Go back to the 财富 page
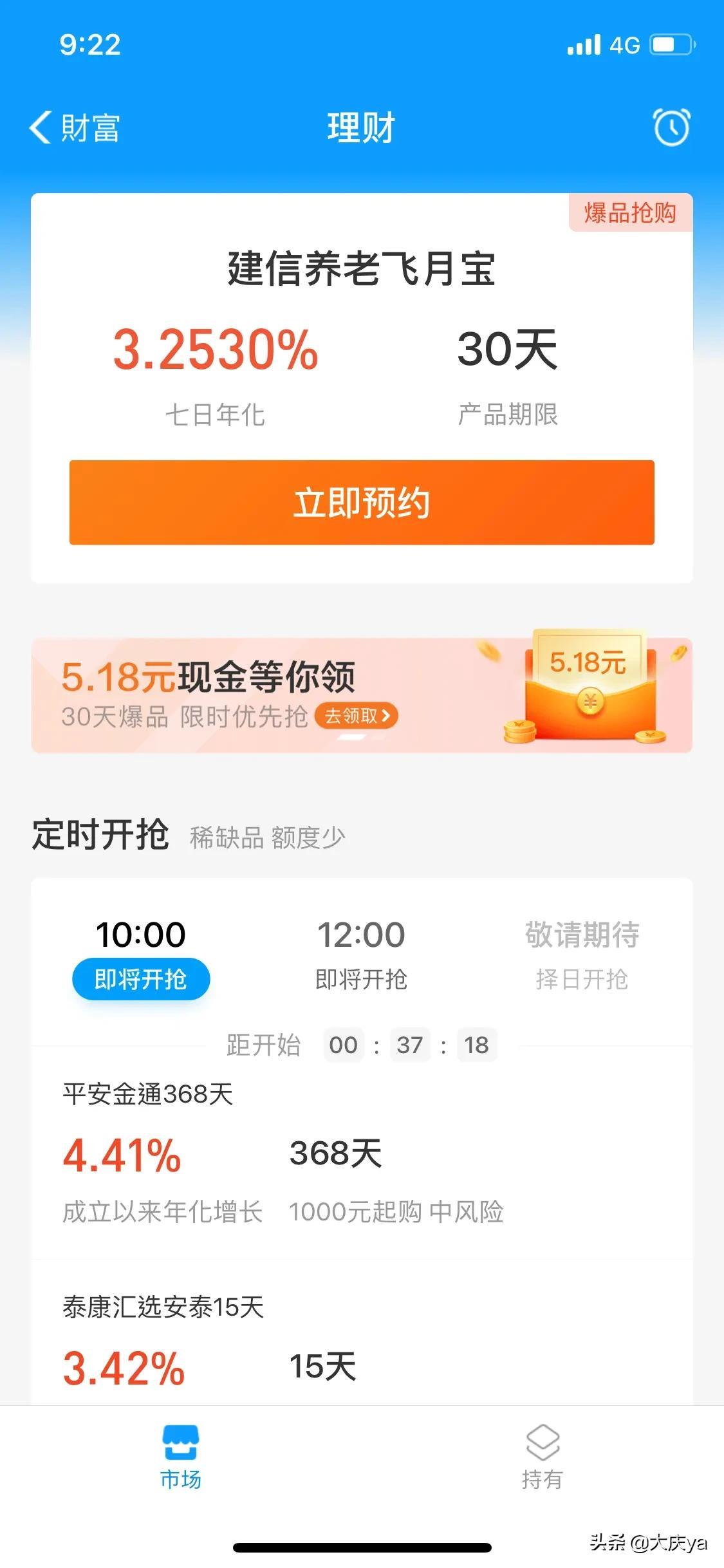724x1568 pixels. (x=74, y=127)
